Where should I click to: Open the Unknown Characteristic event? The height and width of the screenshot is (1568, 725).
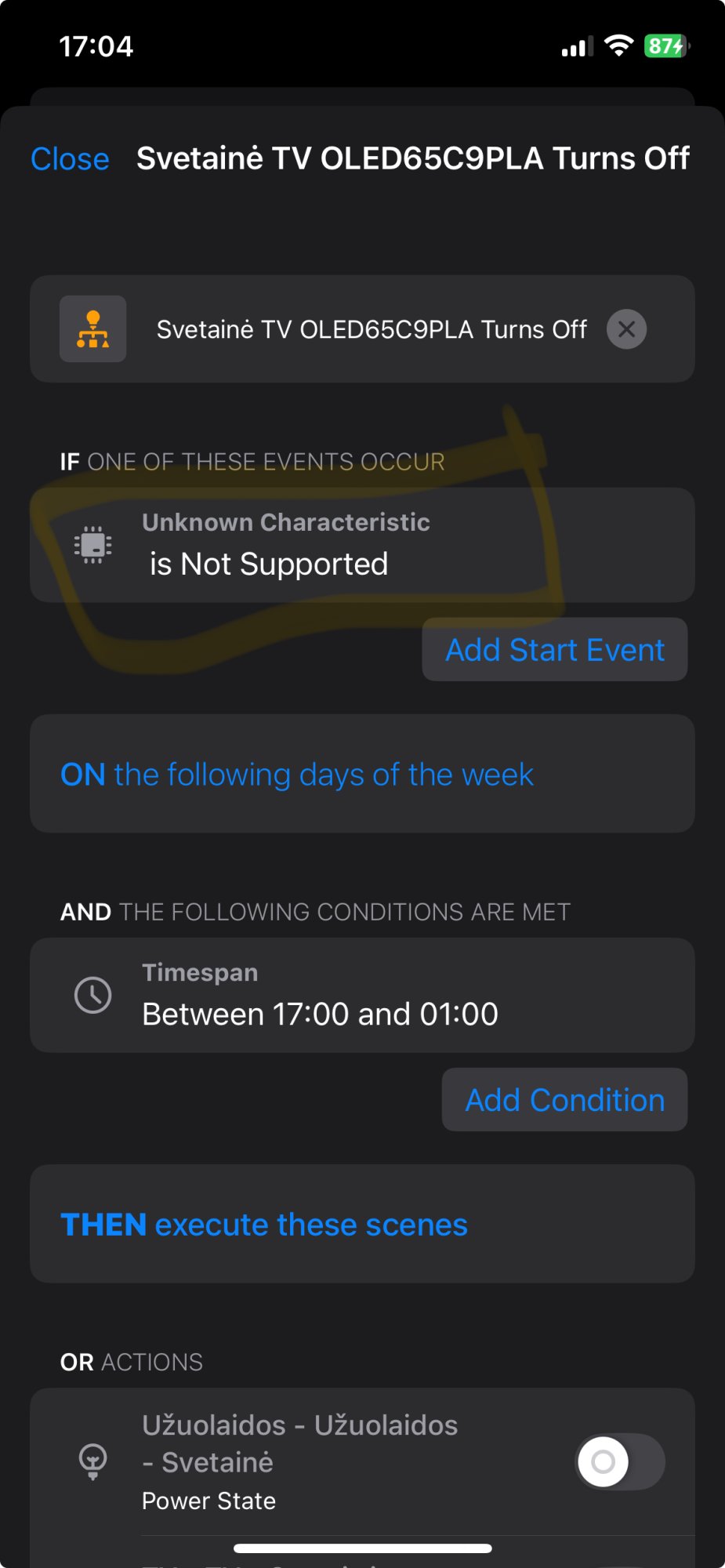pos(362,545)
